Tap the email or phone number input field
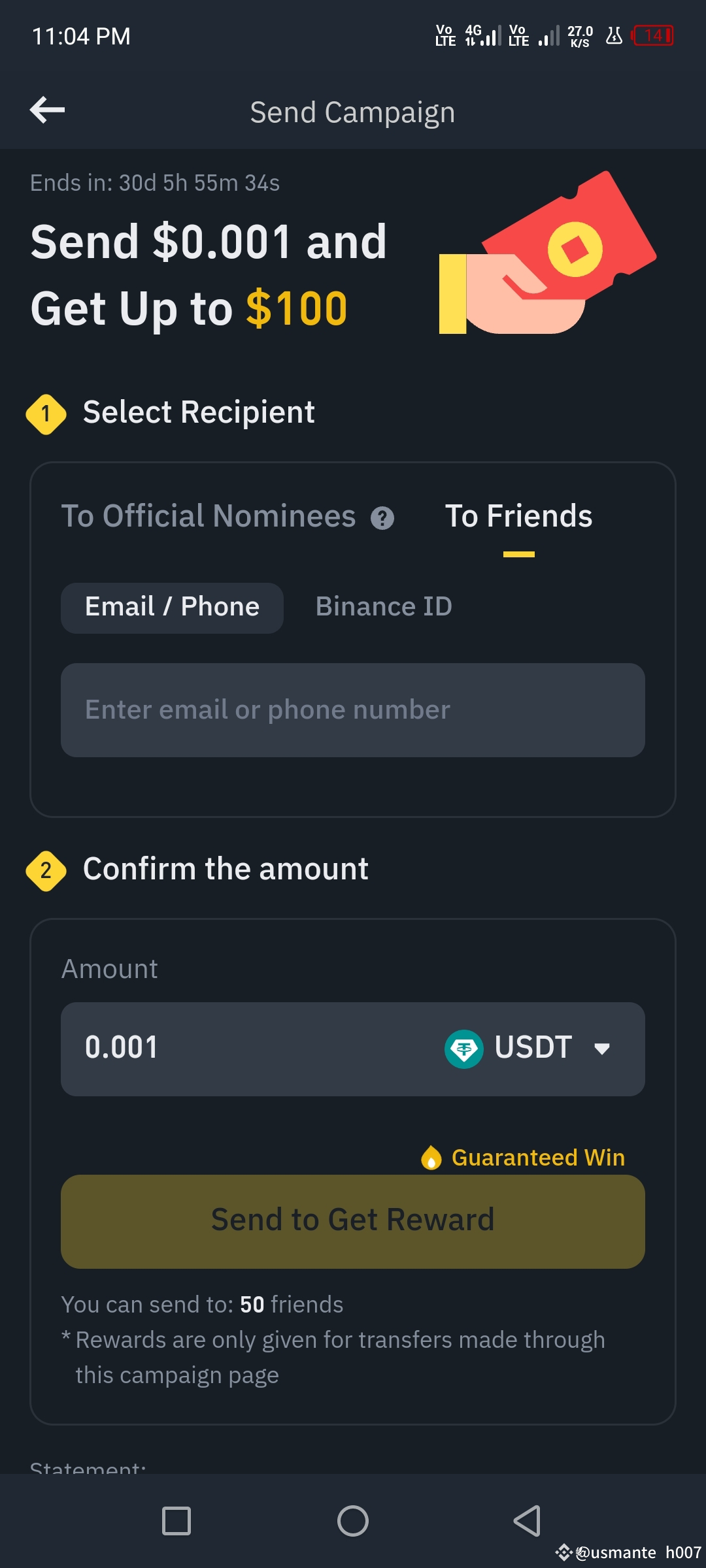Screen dimensions: 706x1568 [x=352, y=710]
